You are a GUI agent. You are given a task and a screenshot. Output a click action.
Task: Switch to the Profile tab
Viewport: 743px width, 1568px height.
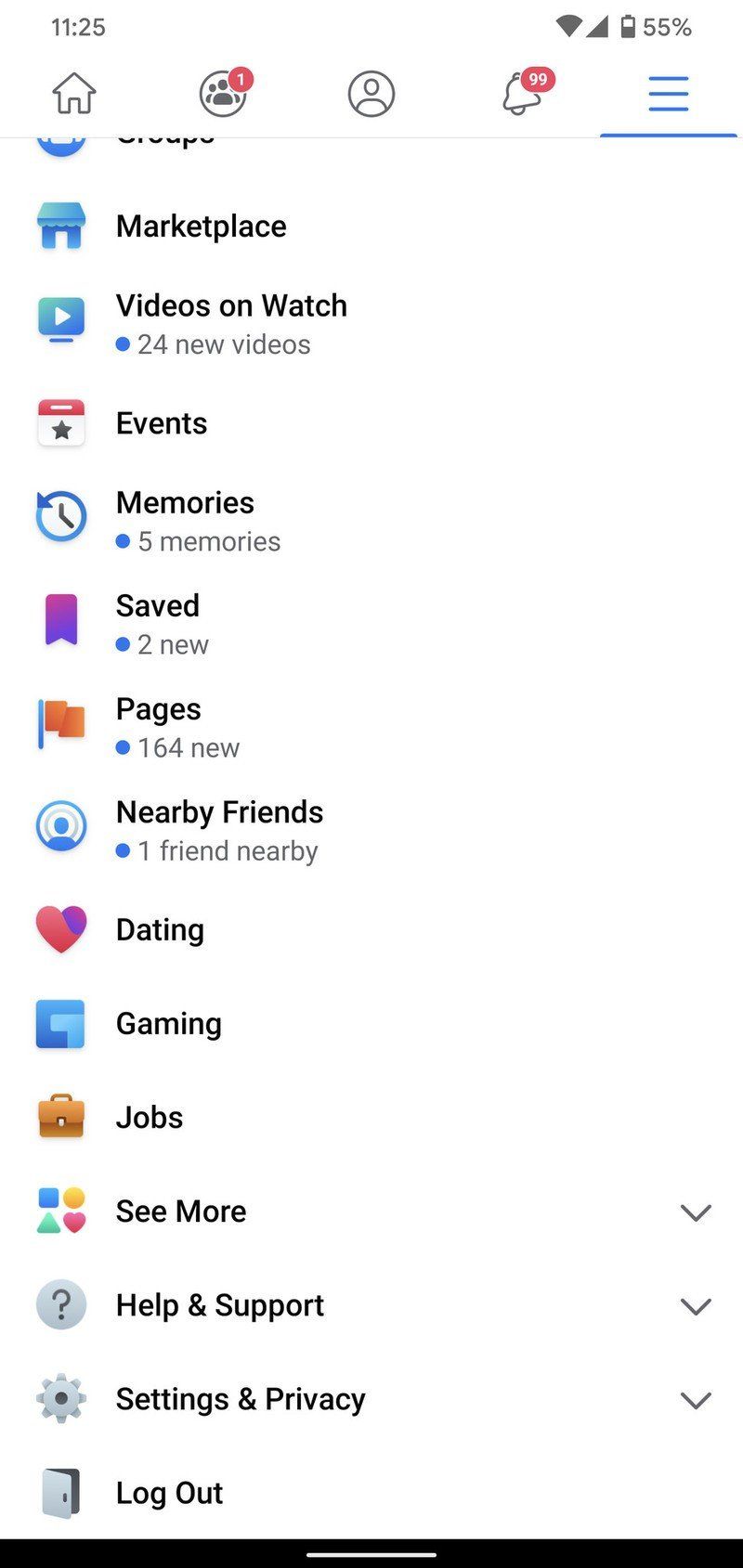(x=371, y=94)
